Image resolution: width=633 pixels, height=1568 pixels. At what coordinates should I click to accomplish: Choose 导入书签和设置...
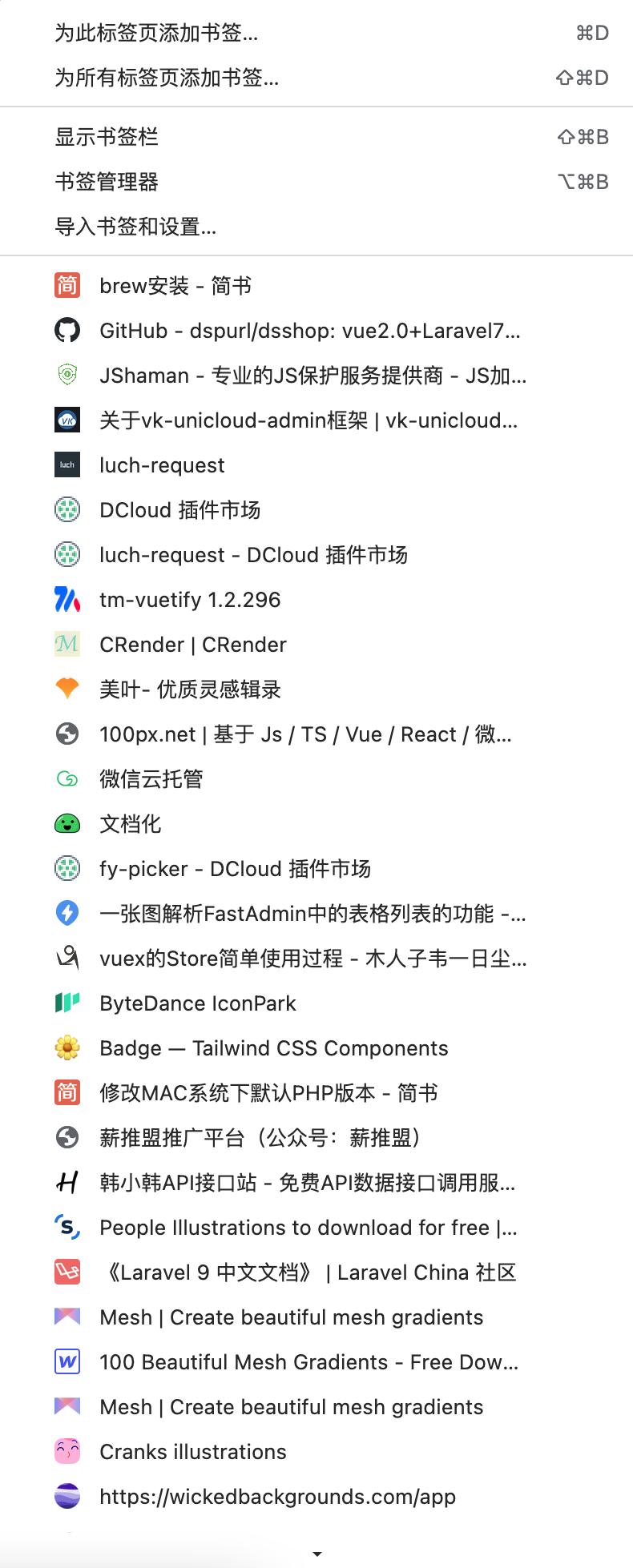coord(135,227)
